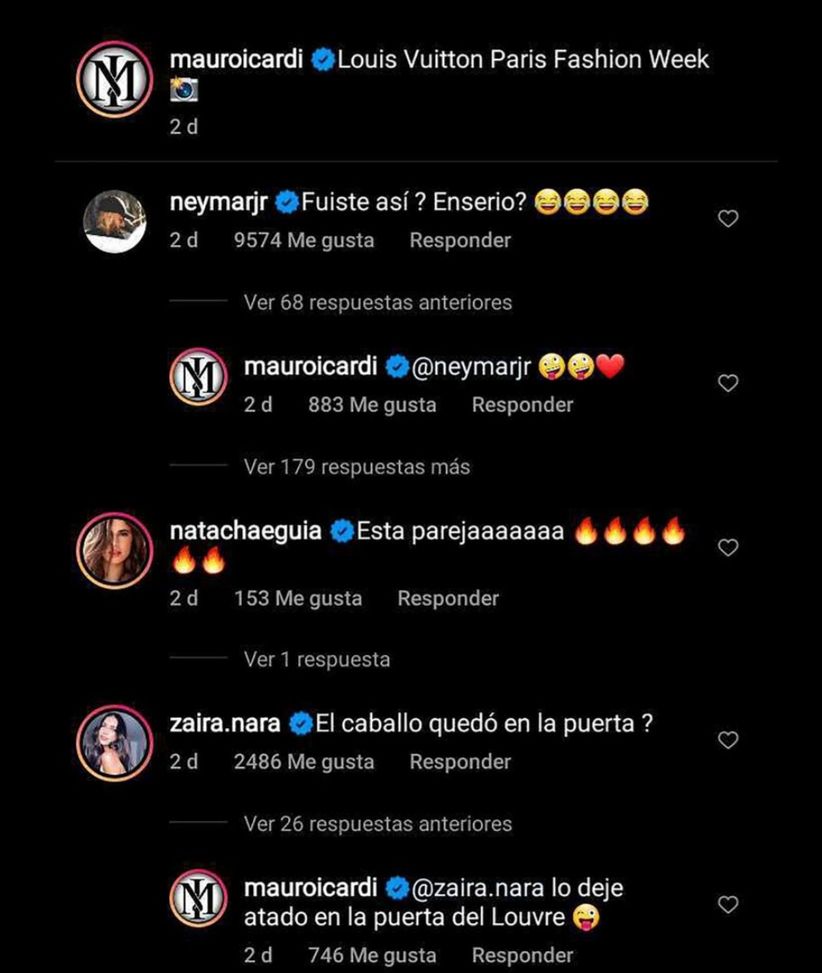
Task: Like neymarjr's comment with the heart icon
Action: 728,218
